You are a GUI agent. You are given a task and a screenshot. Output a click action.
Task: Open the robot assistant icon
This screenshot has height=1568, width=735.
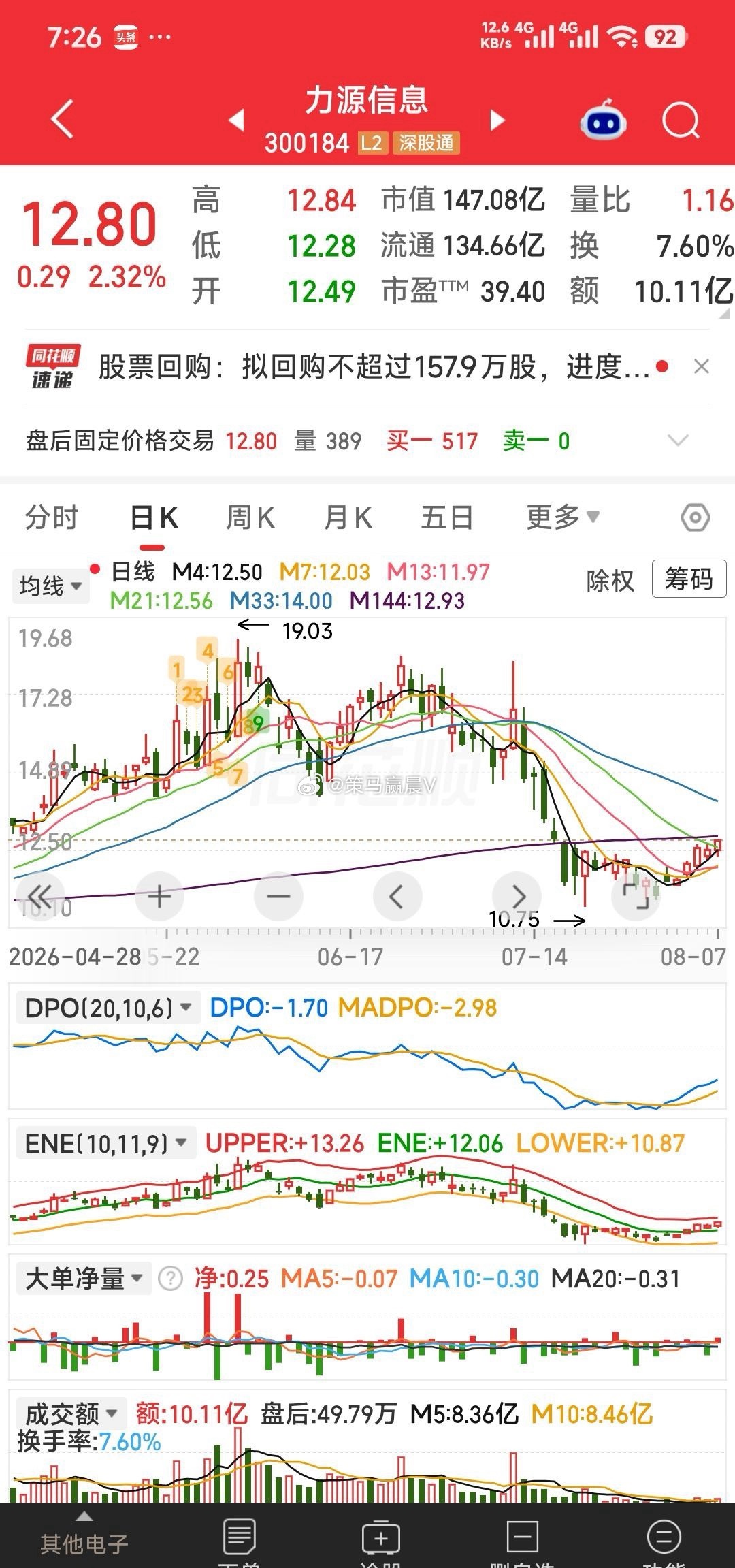603,121
